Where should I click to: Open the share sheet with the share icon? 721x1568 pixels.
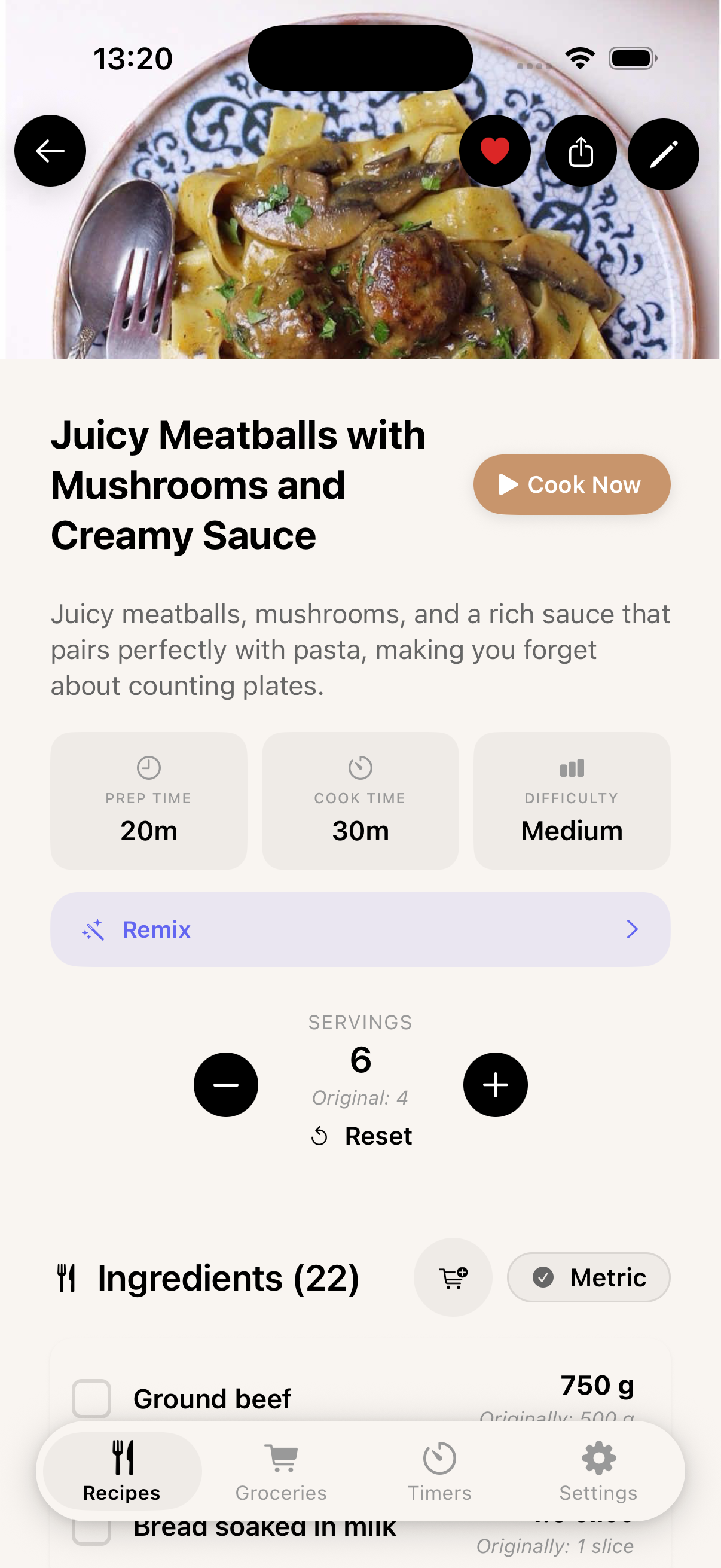click(x=581, y=150)
